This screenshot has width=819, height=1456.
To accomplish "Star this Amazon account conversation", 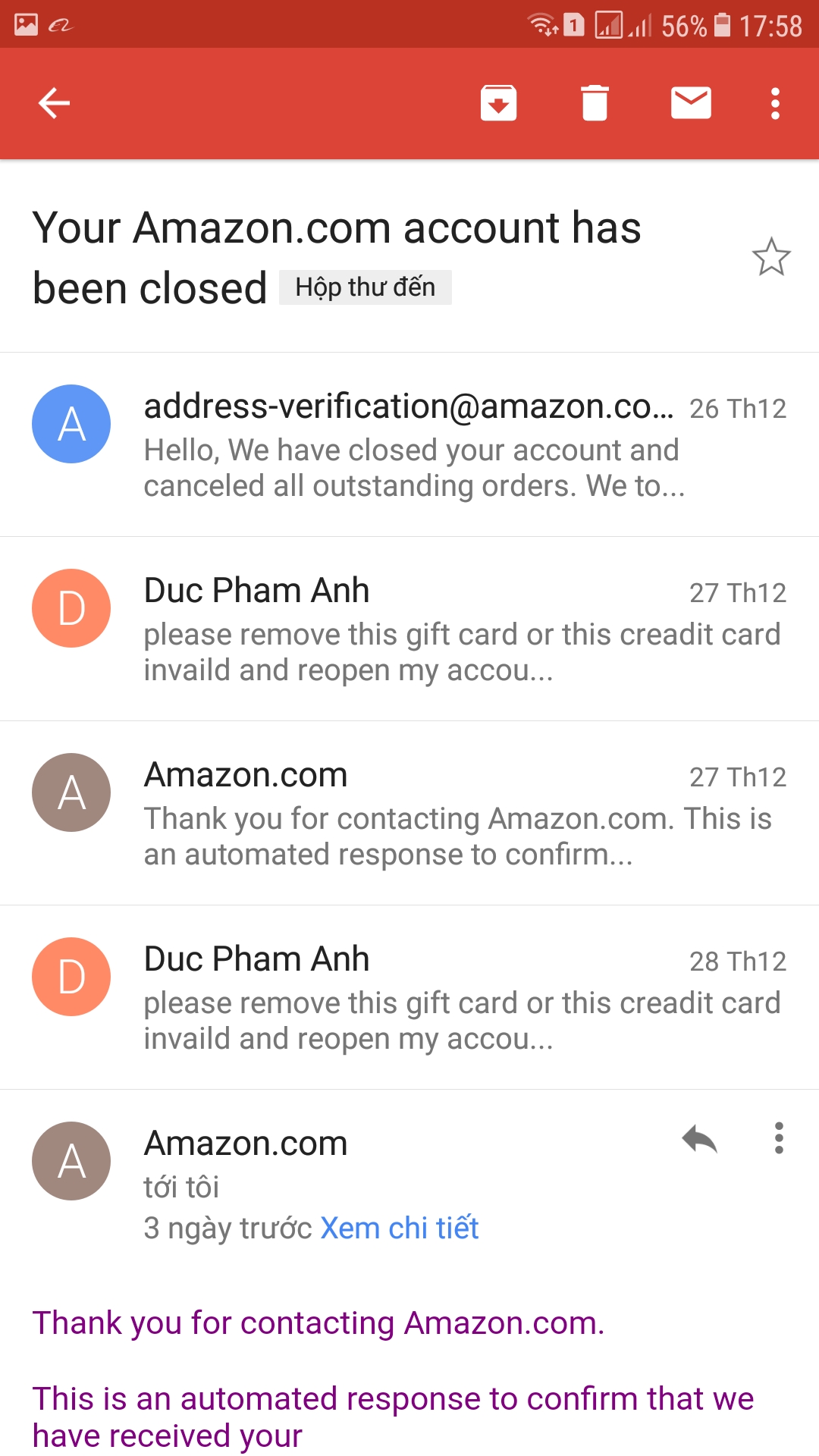I will click(771, 257).
